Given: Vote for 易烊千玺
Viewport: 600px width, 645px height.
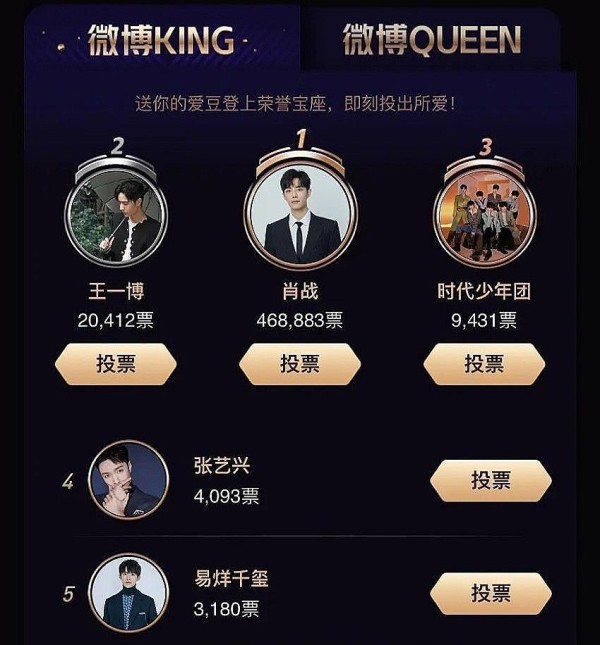Looking at the screenshot, I should point(490,593).
